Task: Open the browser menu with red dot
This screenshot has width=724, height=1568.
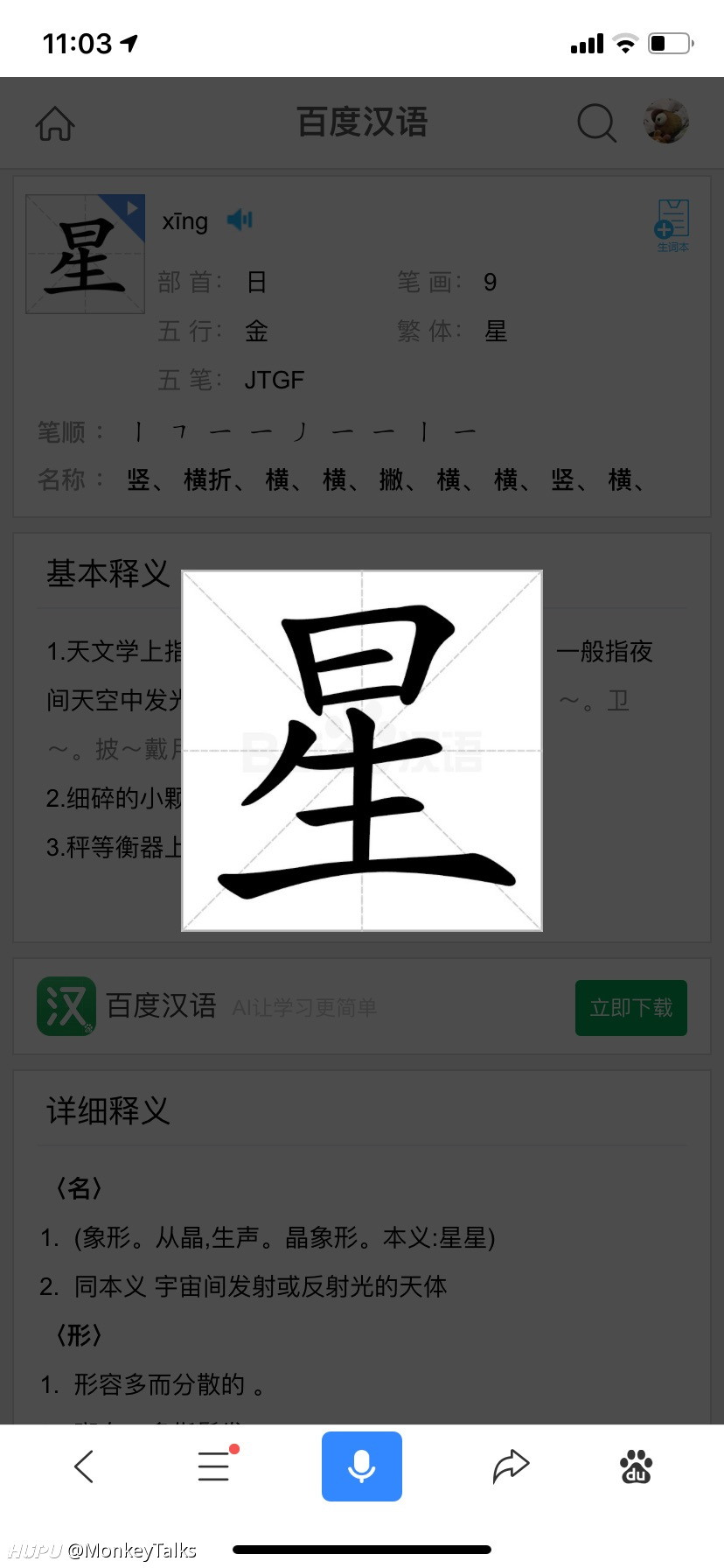Action: [215, 1466]
